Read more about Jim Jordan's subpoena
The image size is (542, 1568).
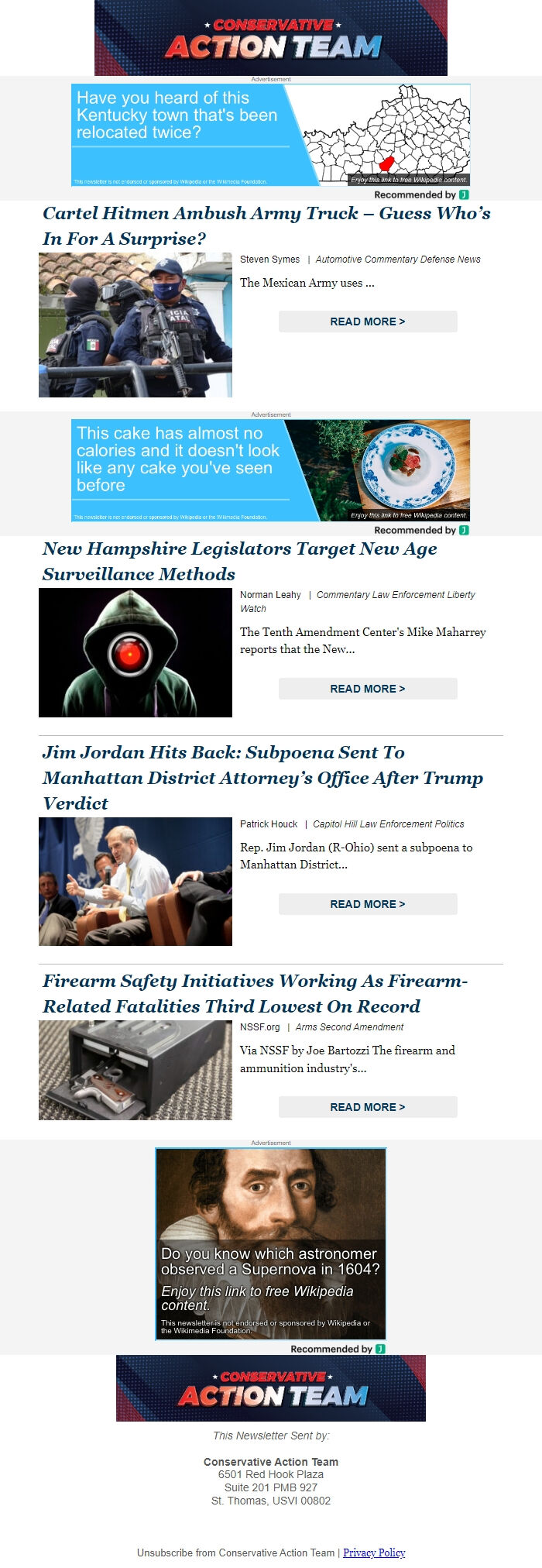[368, 904]
